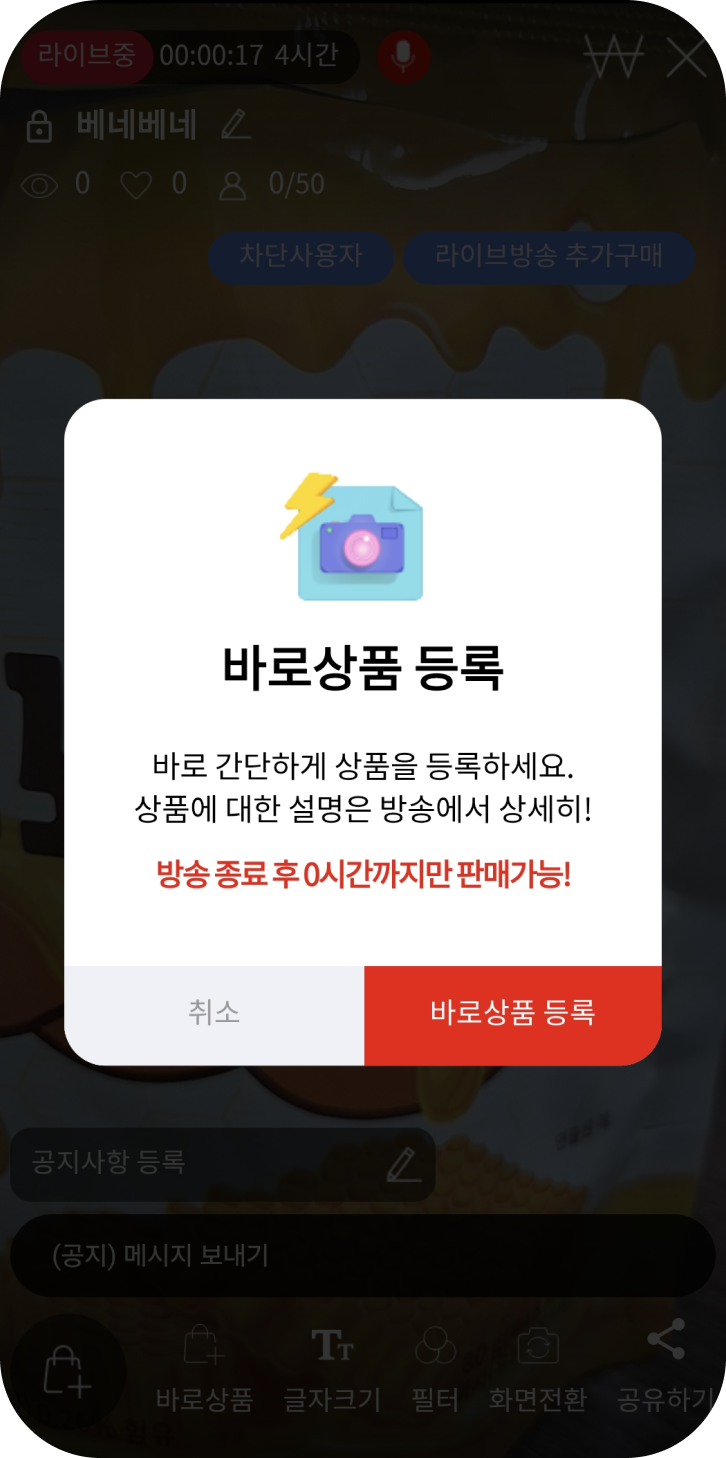Tap 취소 to cancel the dialog
The width and height of the screenshot is (726, 1458).
coord(214,1014)
